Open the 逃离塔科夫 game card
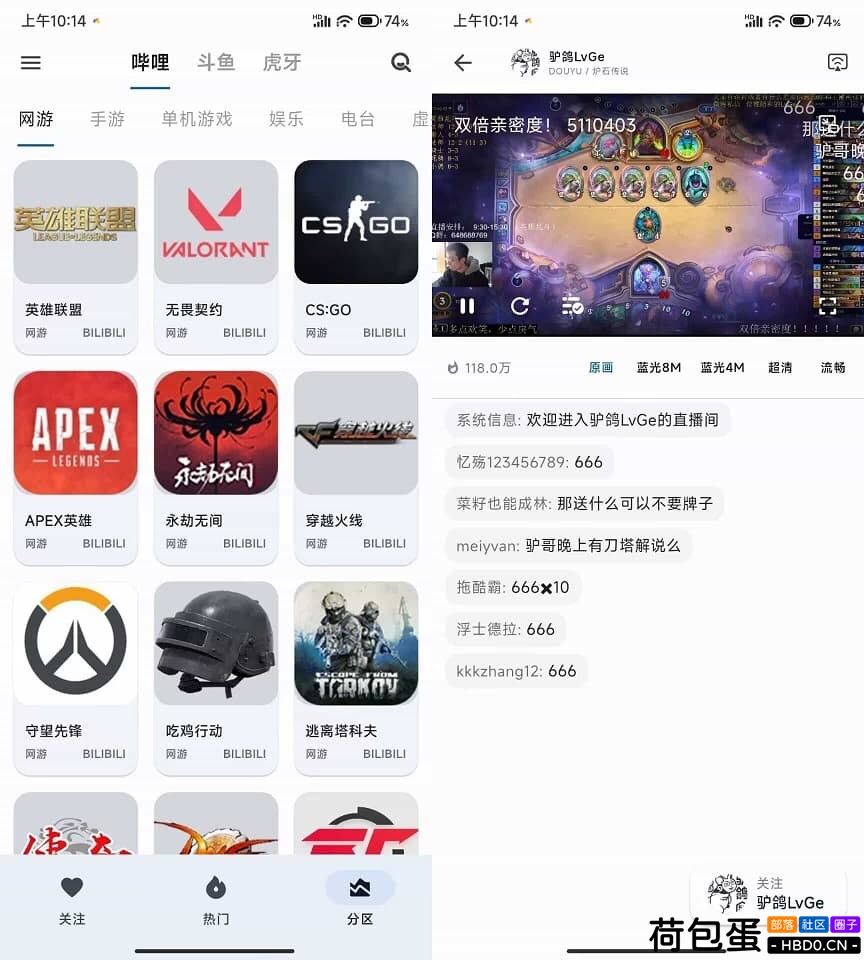 (356, 677)
